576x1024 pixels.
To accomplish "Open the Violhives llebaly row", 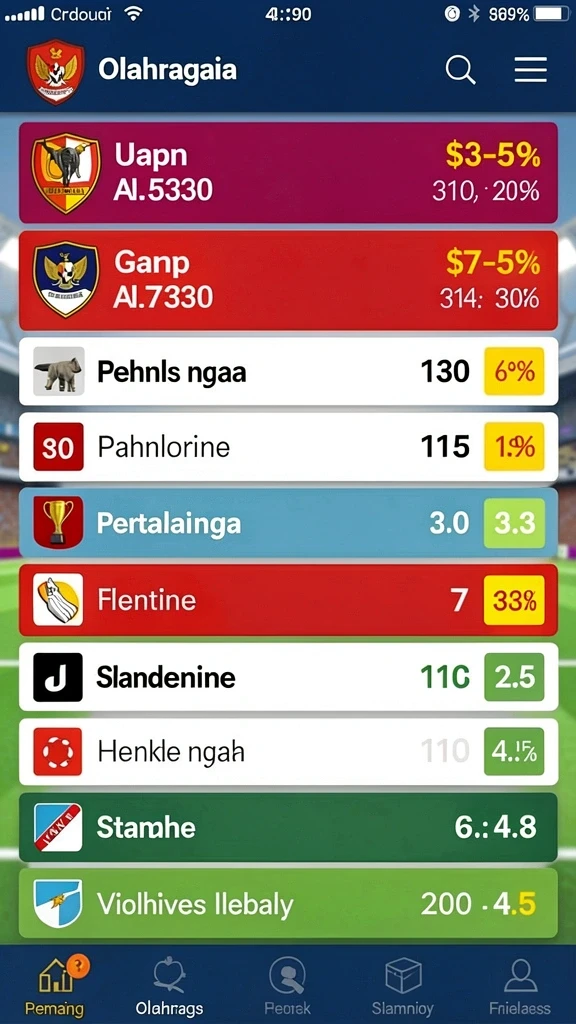I will pyautogui.click(x=288, y=904).
